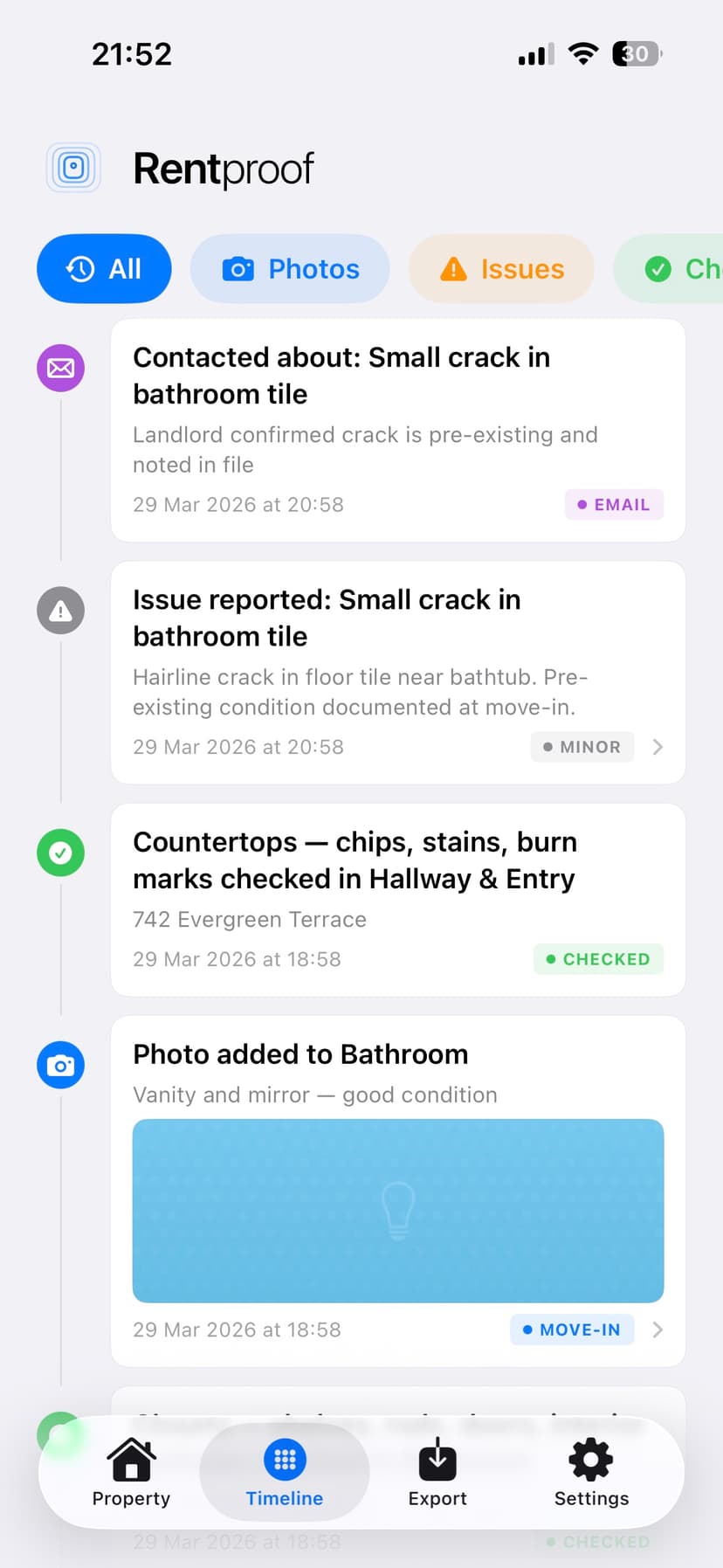Show only Issues in timeline
The image size is (723, 1568).
[502, 269]
